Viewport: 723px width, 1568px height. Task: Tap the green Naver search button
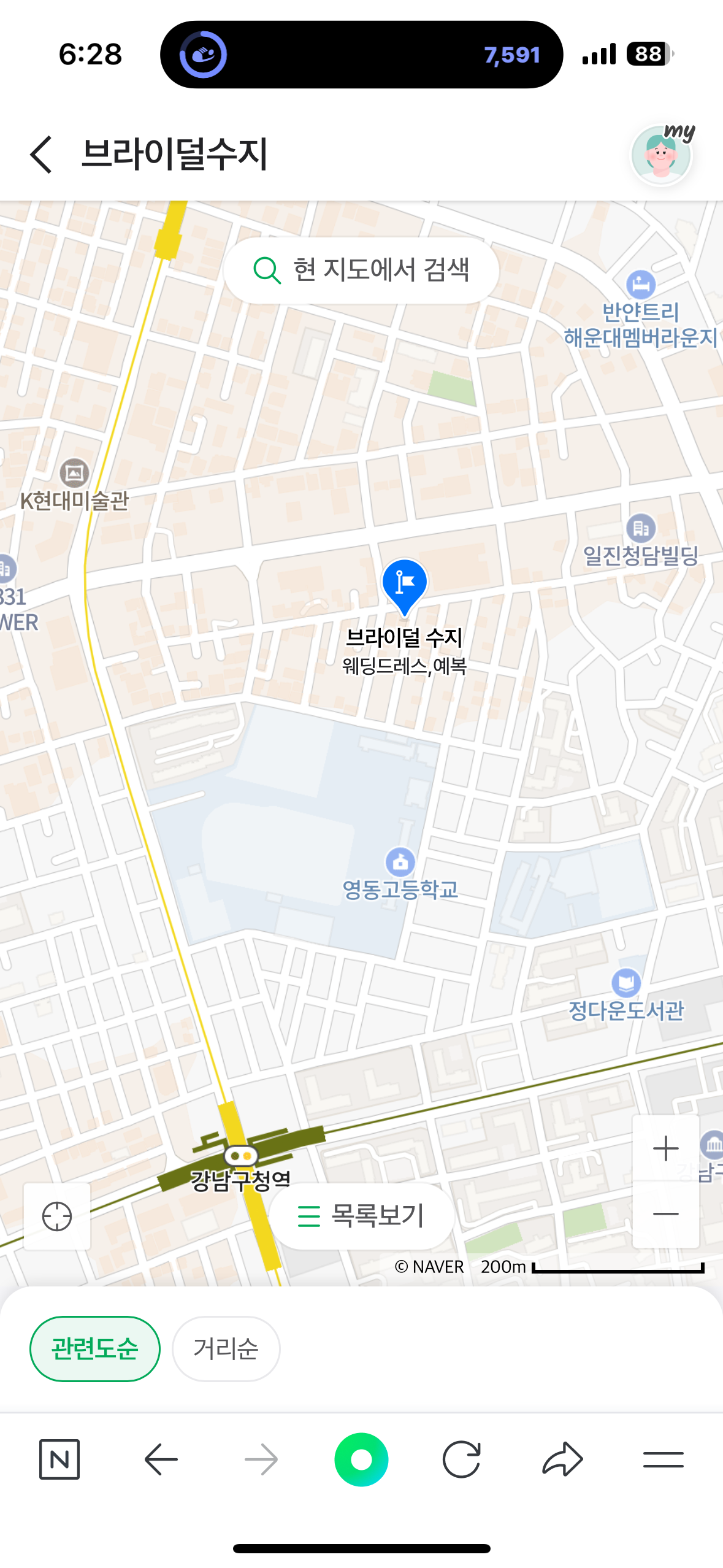coord(361,1459)
